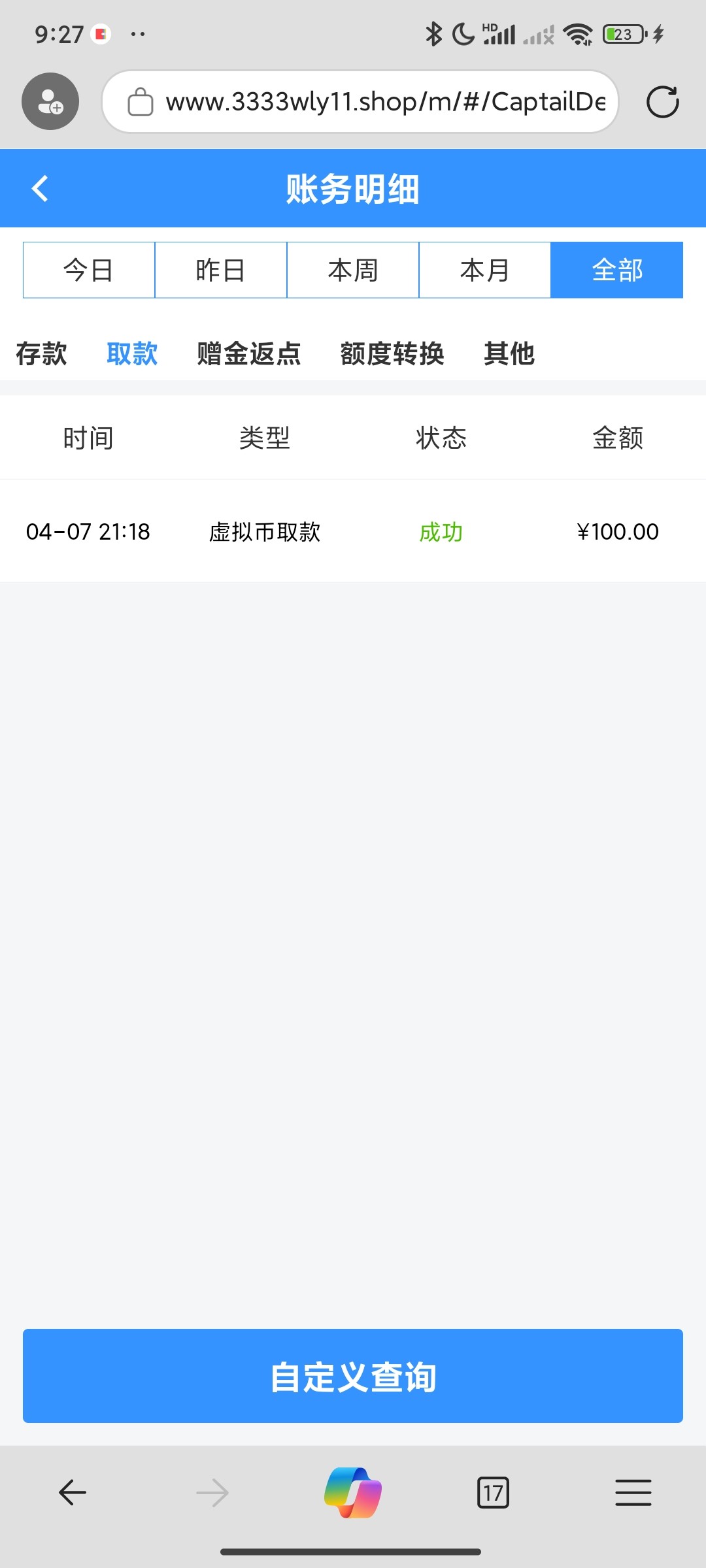This screenshot has height=1568, width=706.
Task: Filter records by 本月
Action: click(484, 270)
